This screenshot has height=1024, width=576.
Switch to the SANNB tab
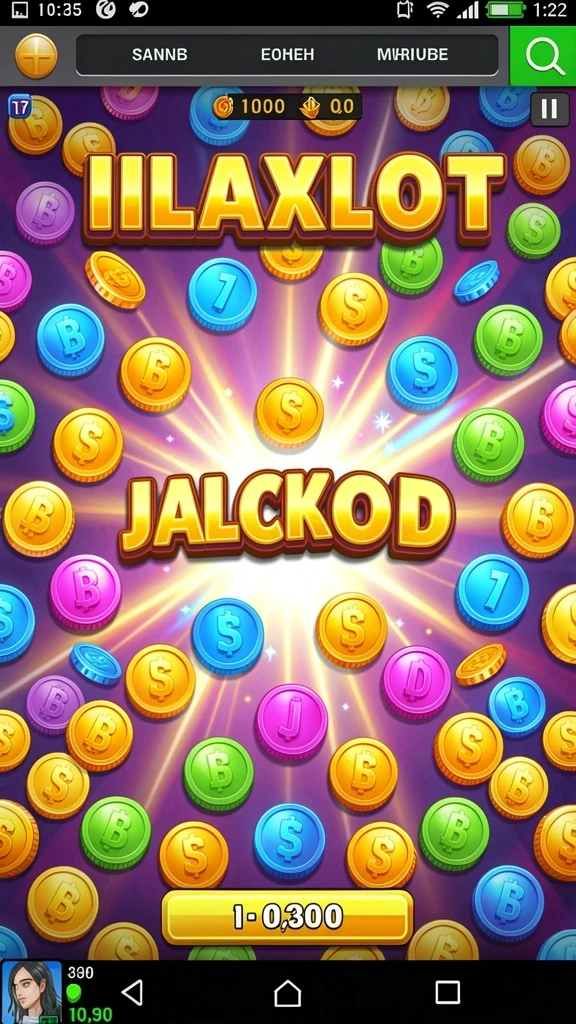tap(159, 55)
